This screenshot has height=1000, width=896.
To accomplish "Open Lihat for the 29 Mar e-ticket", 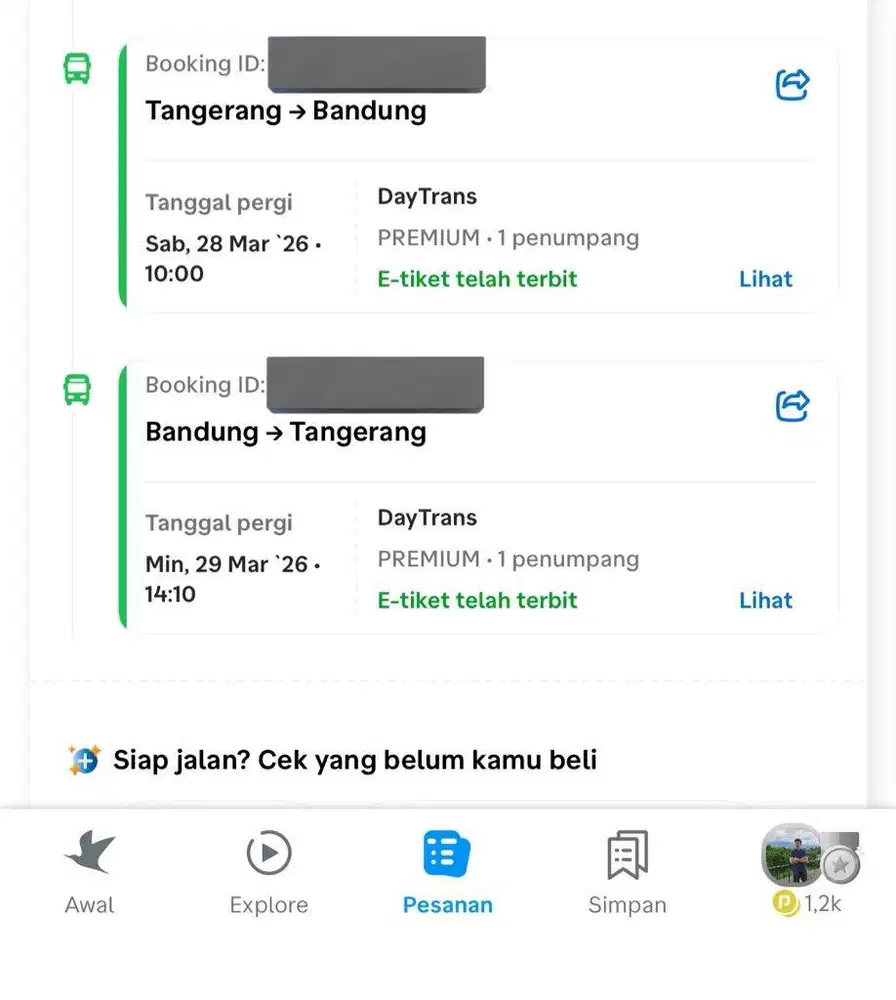I will pos(765,600).
